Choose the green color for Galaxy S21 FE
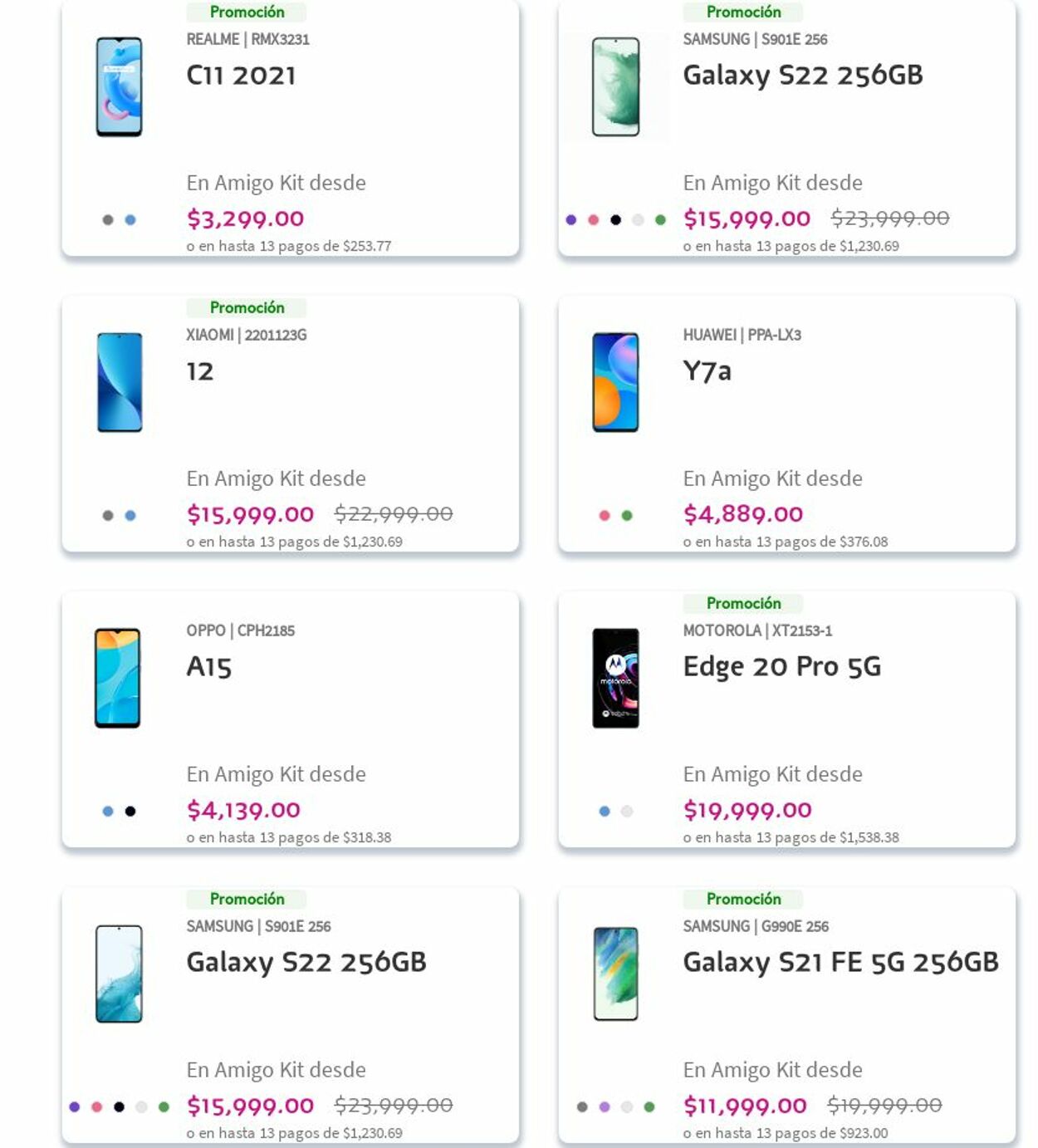This screenshot has width=1038, height=1148. coord(649,1107)
